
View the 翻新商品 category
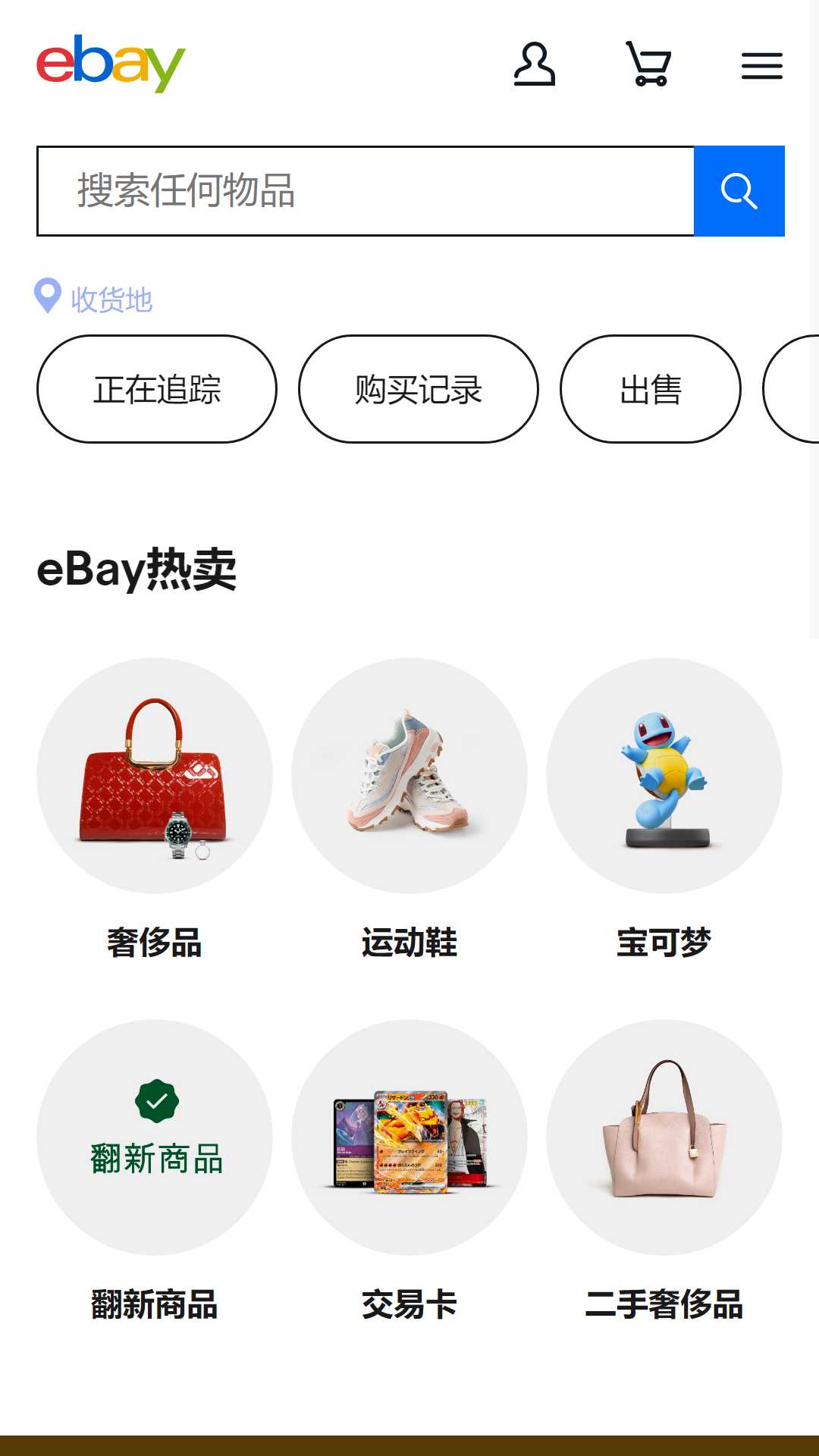[155, 1172]
